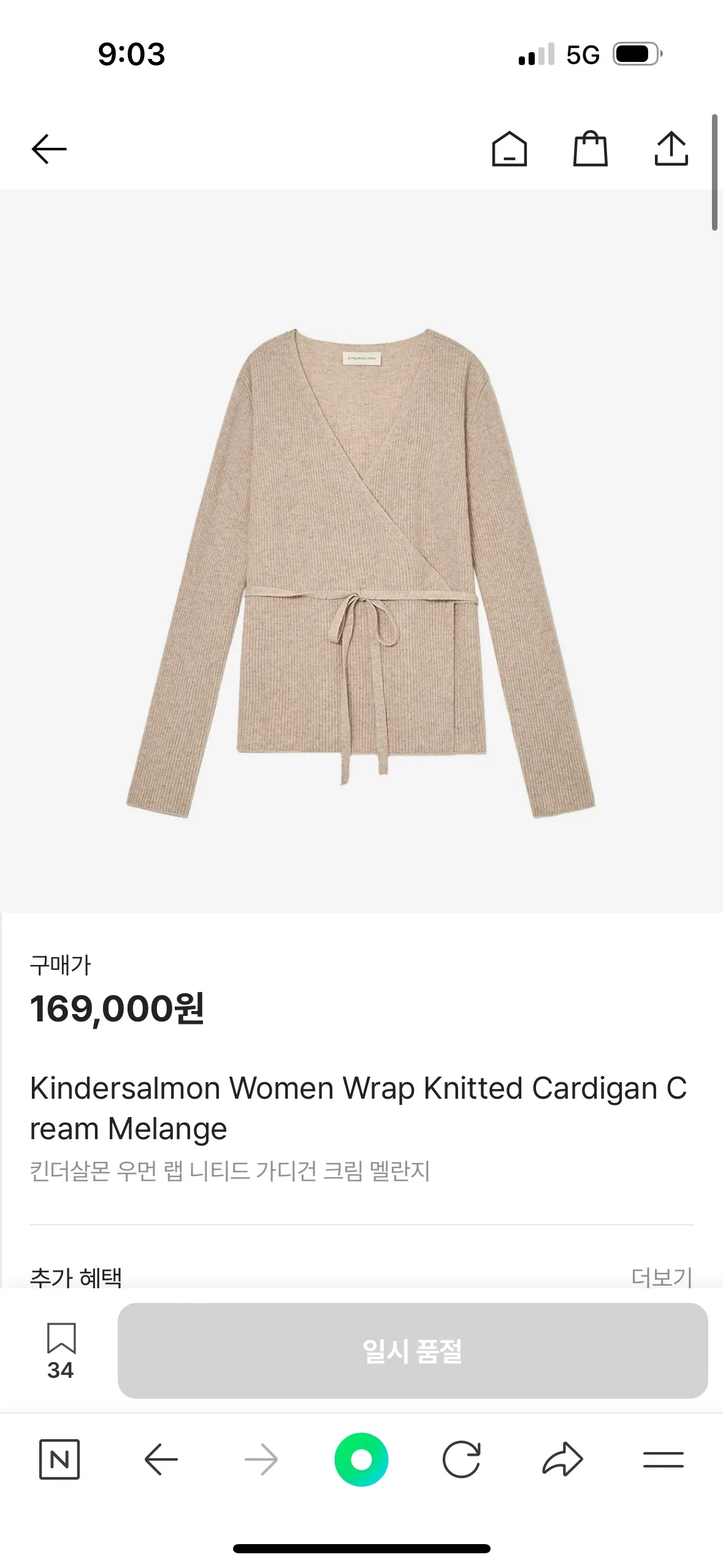Open the green Naver search circle
The width and height of the screenshot is (723, 1568).
(361, 1459)
